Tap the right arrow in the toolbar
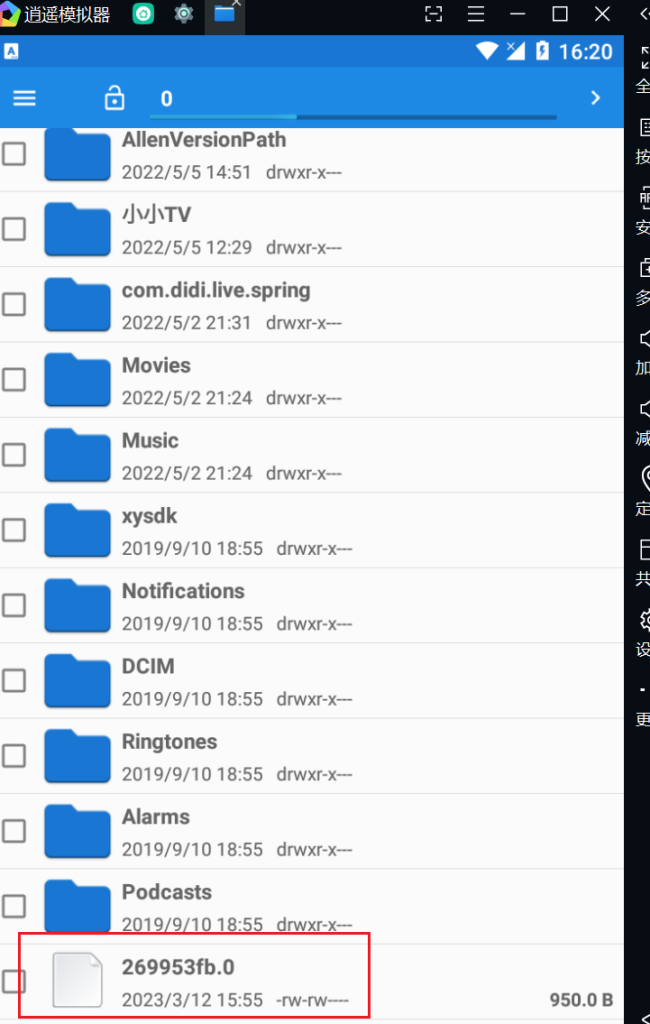Screen dimensions: 650x1024 click(596, 98)
